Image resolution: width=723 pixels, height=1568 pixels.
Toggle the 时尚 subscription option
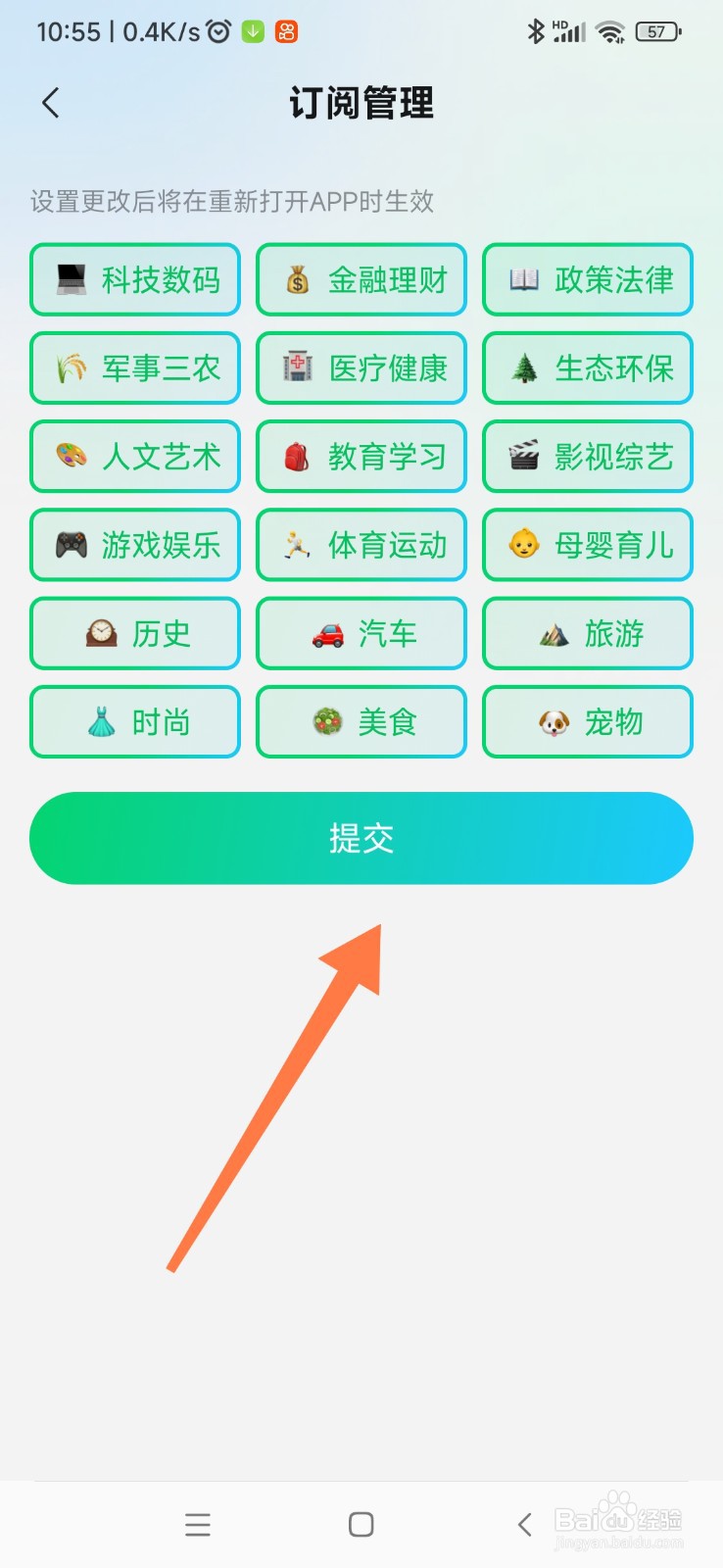click(x=134, y=721)
